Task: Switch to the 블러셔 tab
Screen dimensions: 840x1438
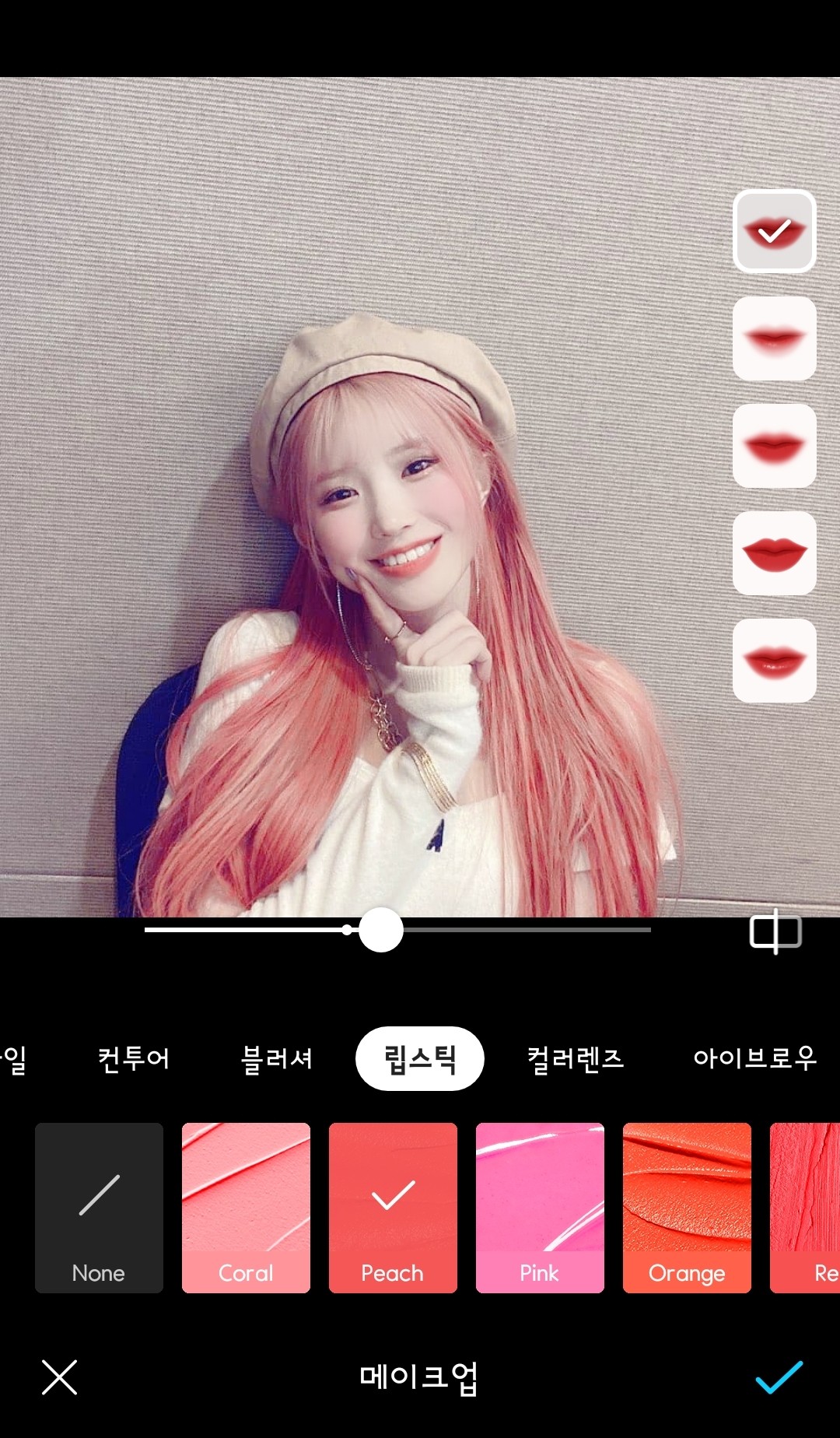Action: [x=276, y=1058]
